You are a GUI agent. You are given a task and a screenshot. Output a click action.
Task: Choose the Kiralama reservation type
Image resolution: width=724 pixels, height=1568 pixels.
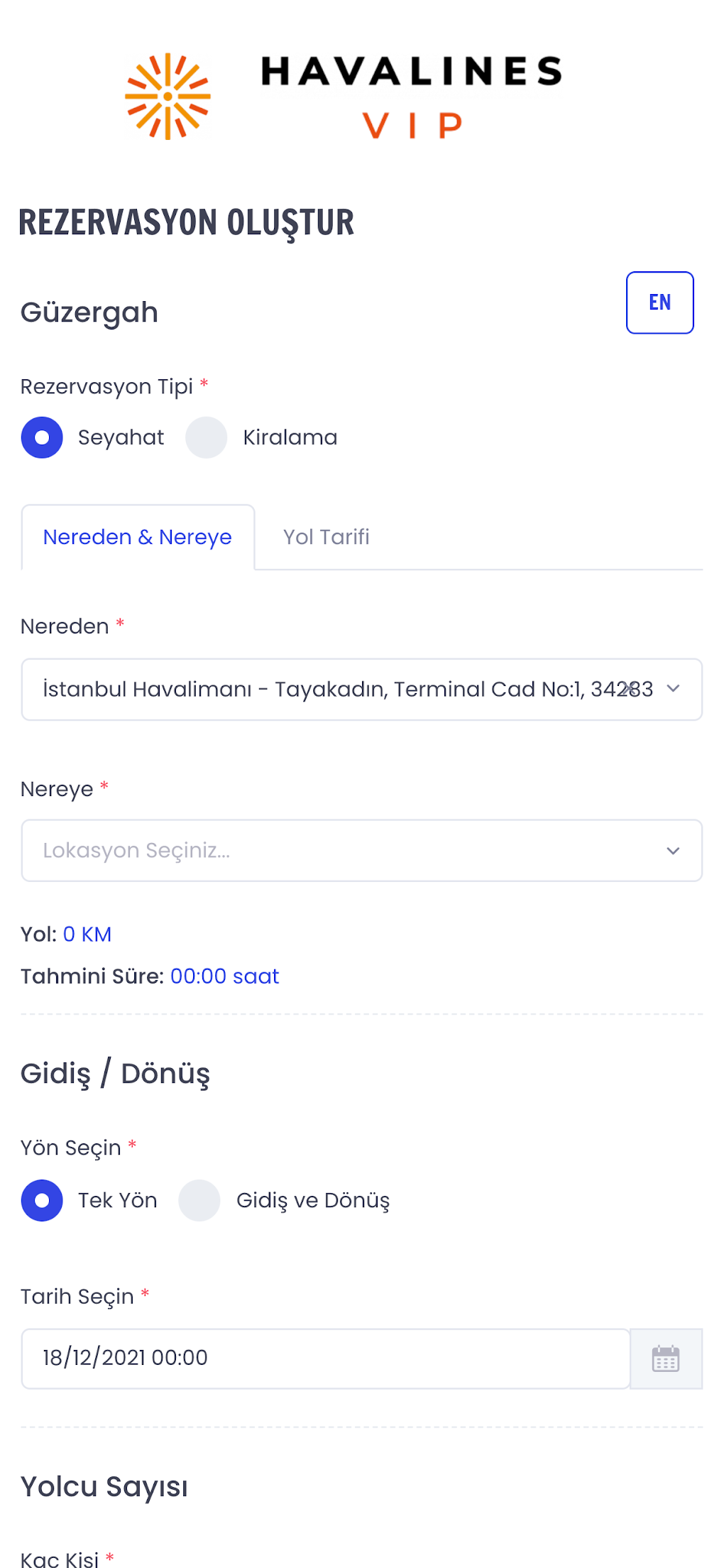click(x=207, y=437)
